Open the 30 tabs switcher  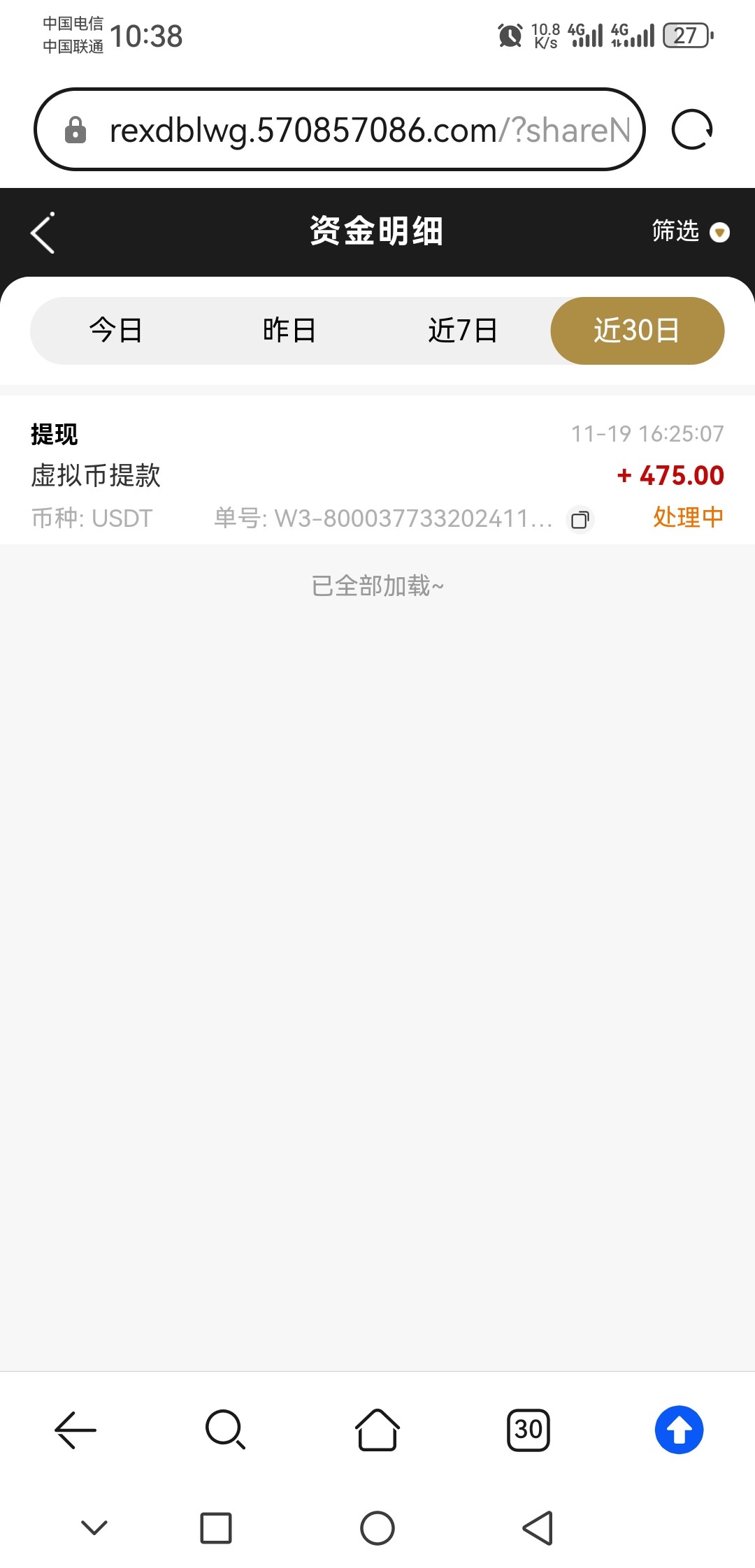528,1430
